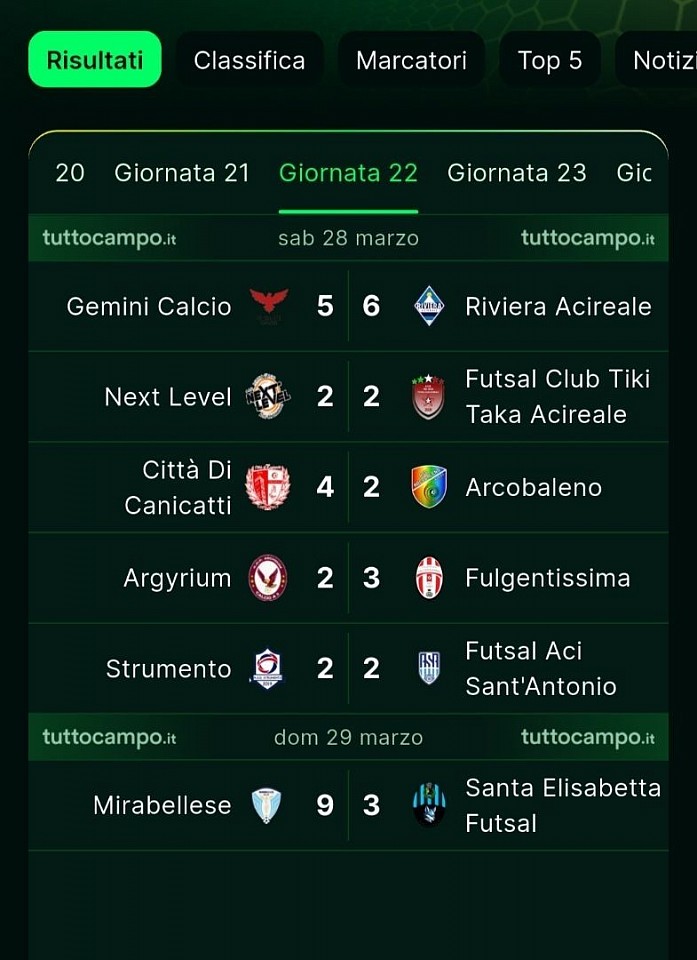Open Gemini Calcio vs Riviera Acireale match

[348, 306]
